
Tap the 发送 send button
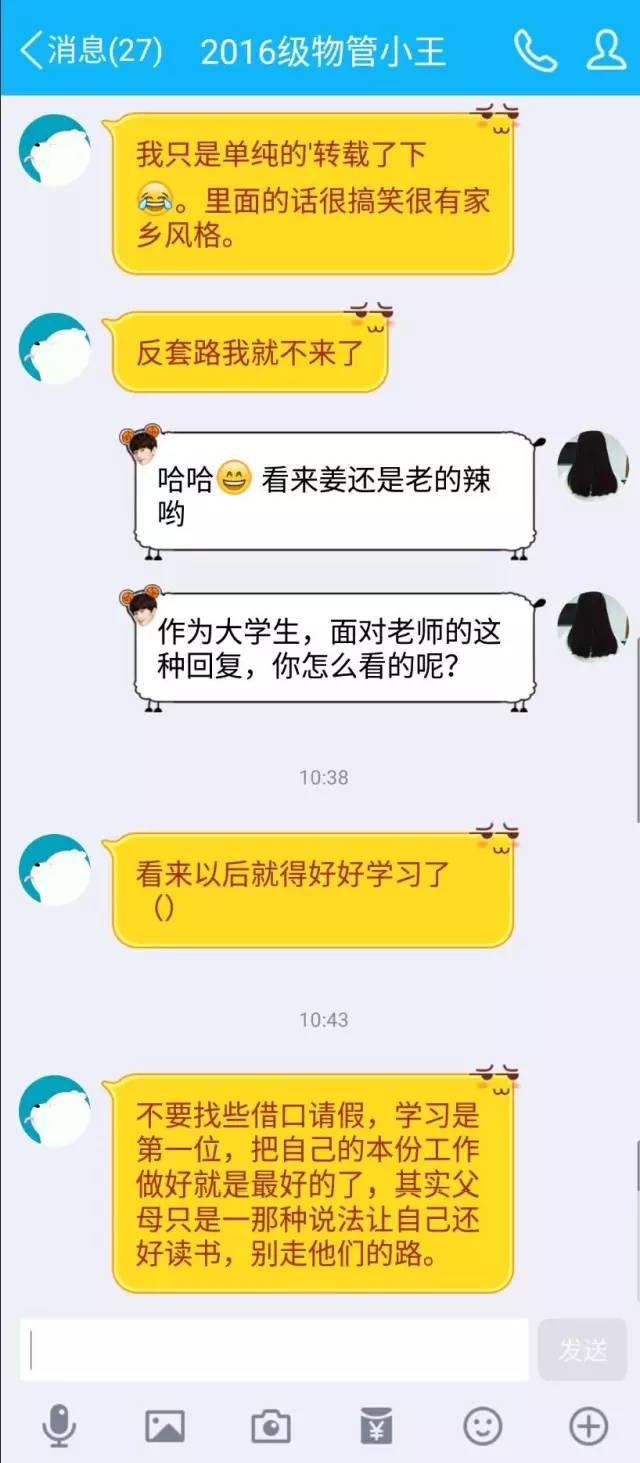(x=582, y=1350)
